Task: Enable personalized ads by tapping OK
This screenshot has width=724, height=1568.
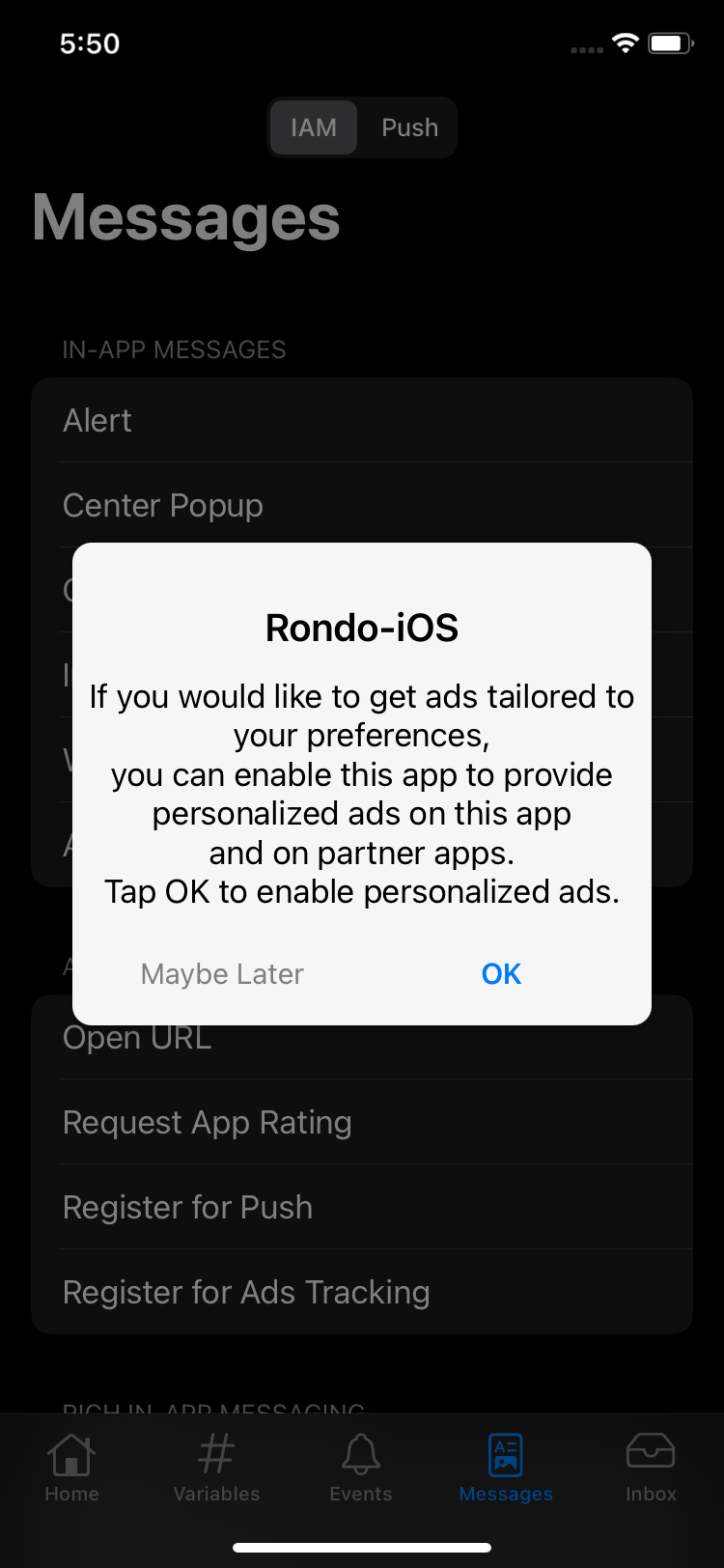Action: (x=501, y=973)
